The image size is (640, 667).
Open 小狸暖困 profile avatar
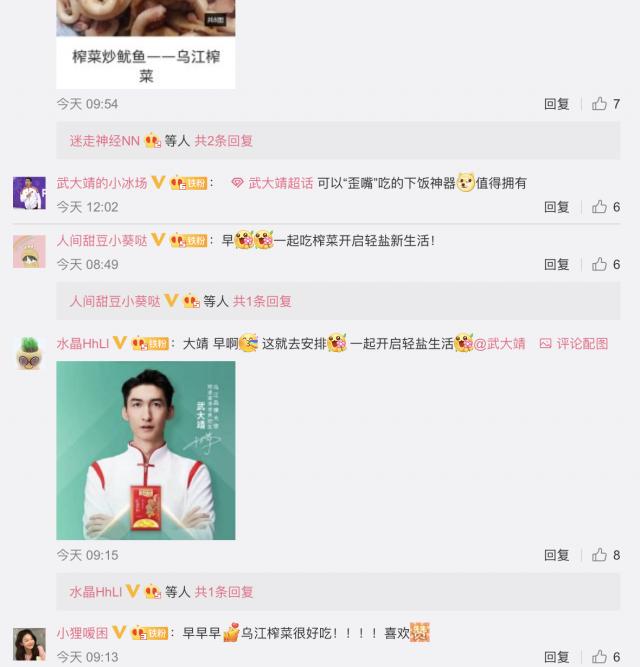29,642
